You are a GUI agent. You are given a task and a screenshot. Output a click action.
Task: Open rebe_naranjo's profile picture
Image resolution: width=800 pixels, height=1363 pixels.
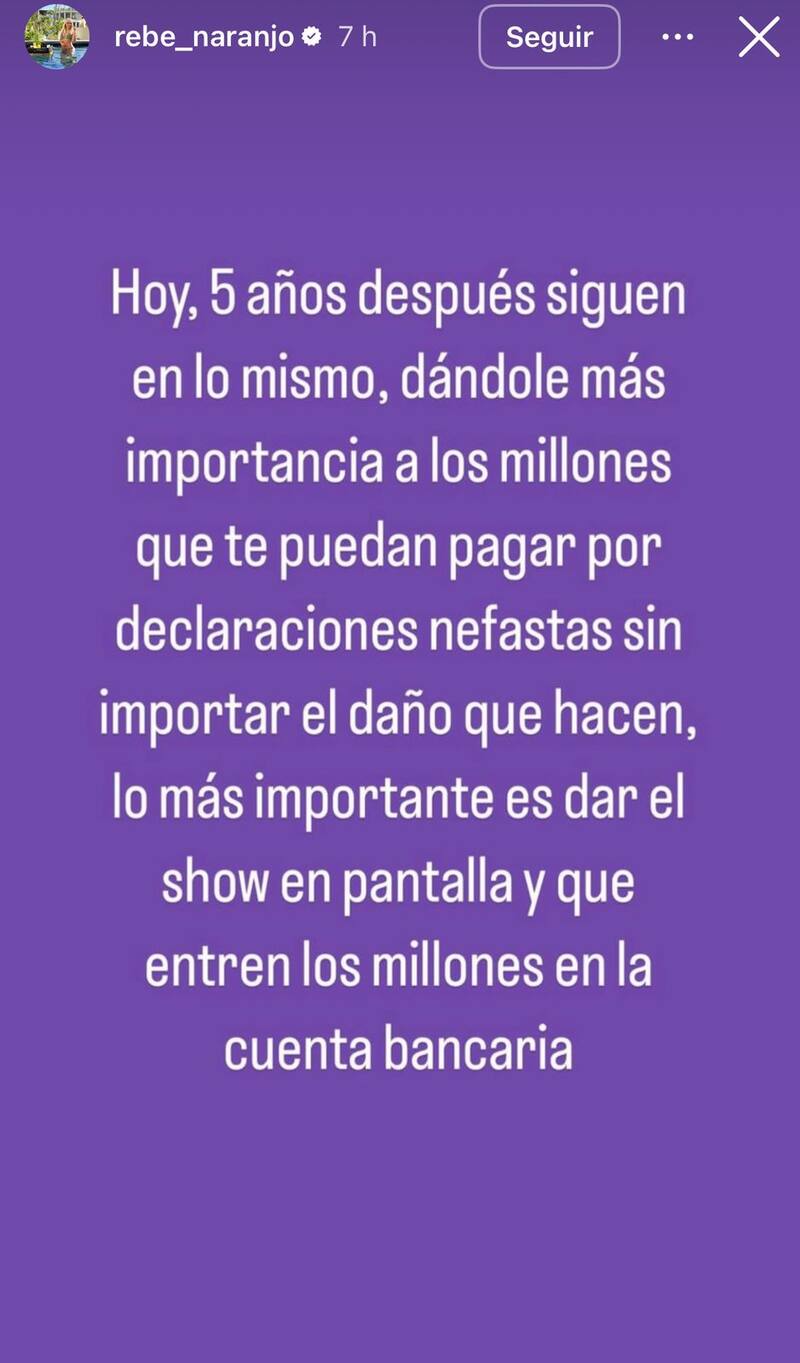(57, 37)
